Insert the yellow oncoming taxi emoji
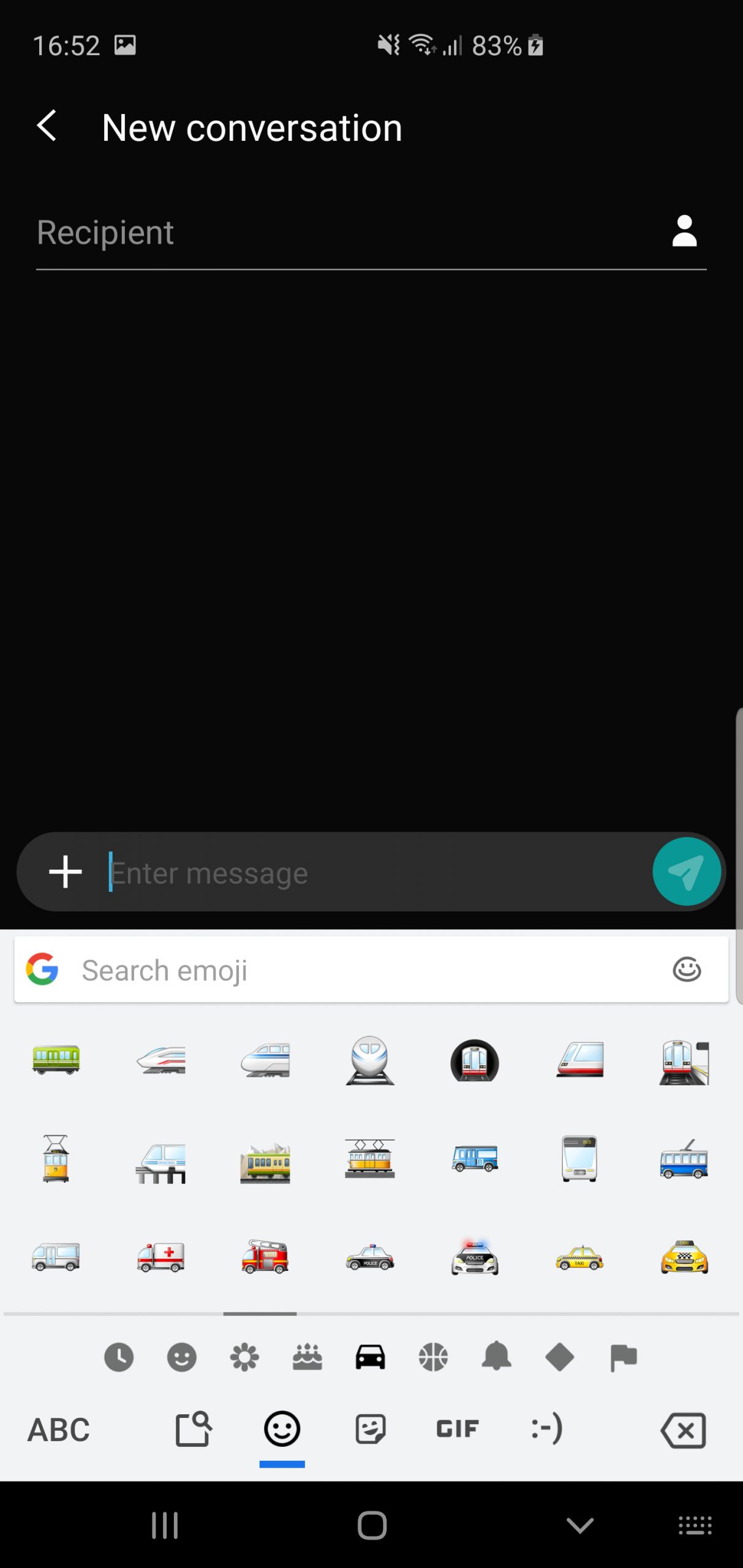This screenshot has height=1568, width=743. pyautogui.click(x=684, y=1257)
